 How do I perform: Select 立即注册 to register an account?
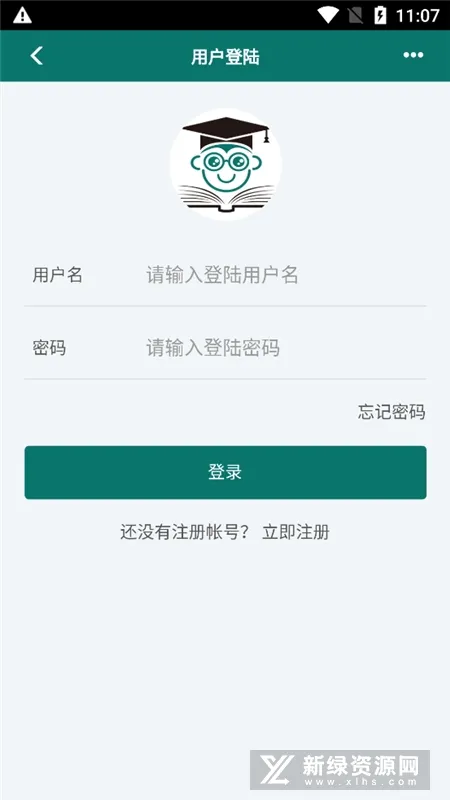click(x=295, y=532)
